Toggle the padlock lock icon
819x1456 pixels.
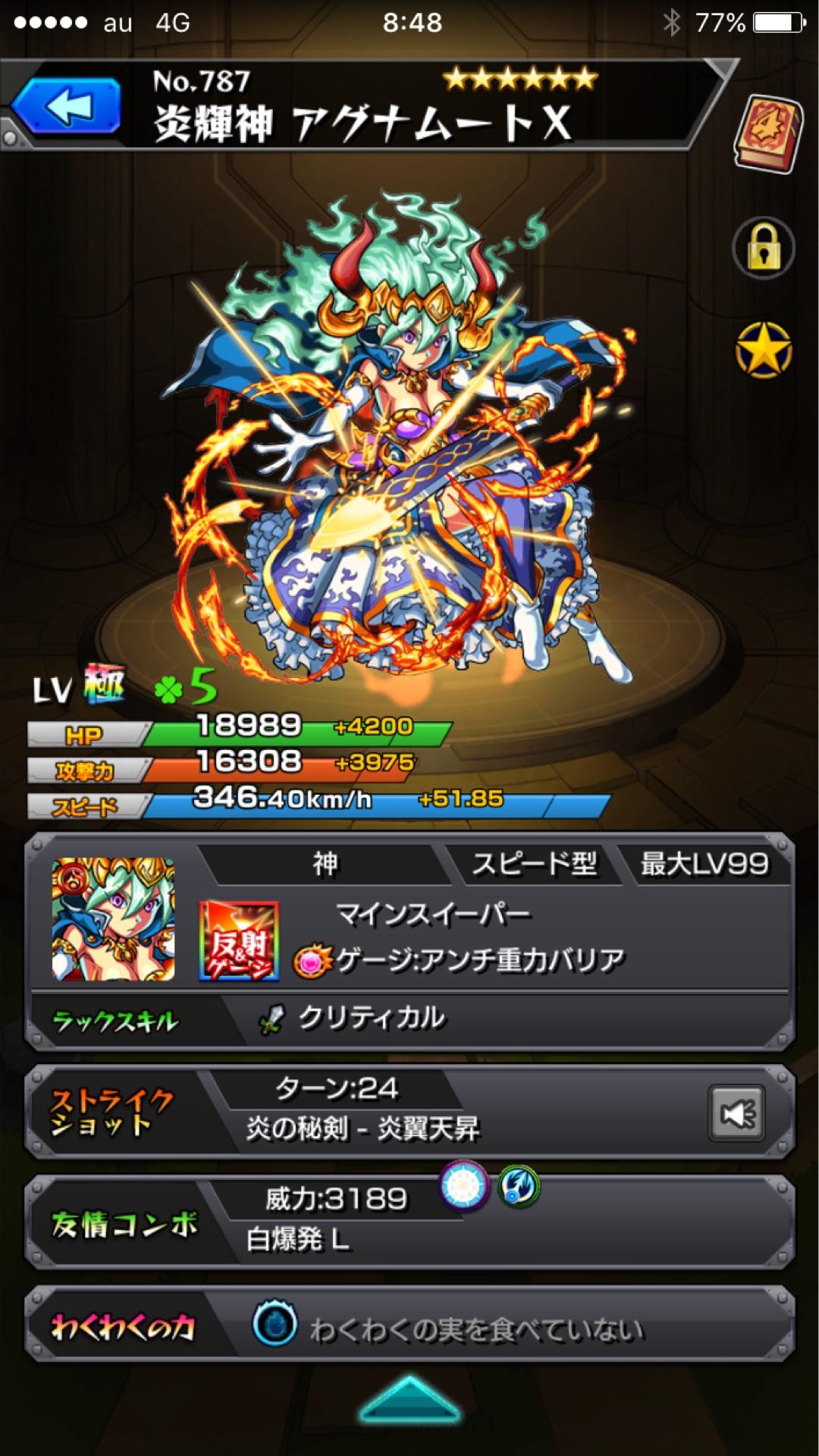pyautogui.click(x=763, y=249)
